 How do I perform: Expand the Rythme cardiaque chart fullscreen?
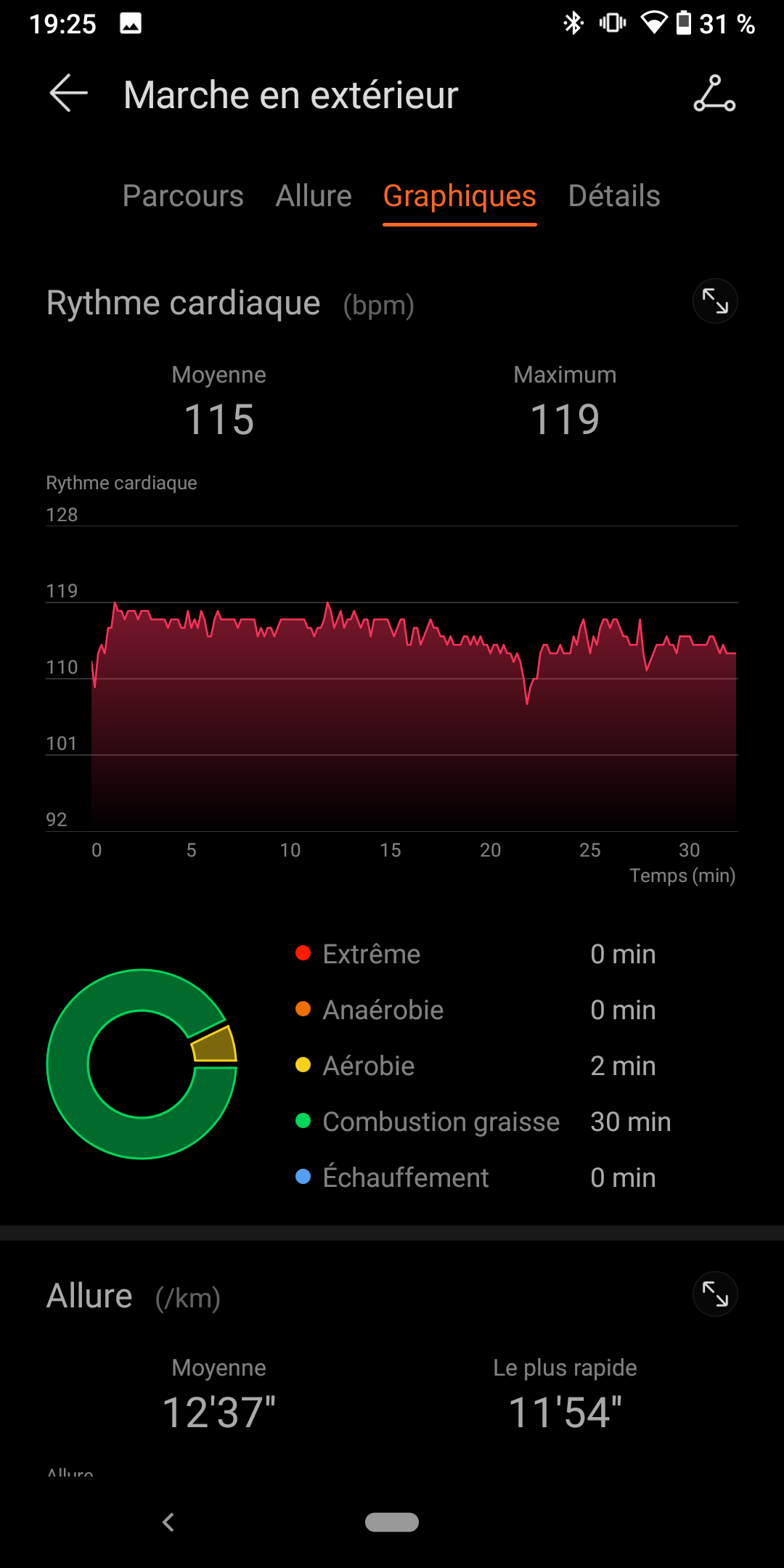click(715, 301)
